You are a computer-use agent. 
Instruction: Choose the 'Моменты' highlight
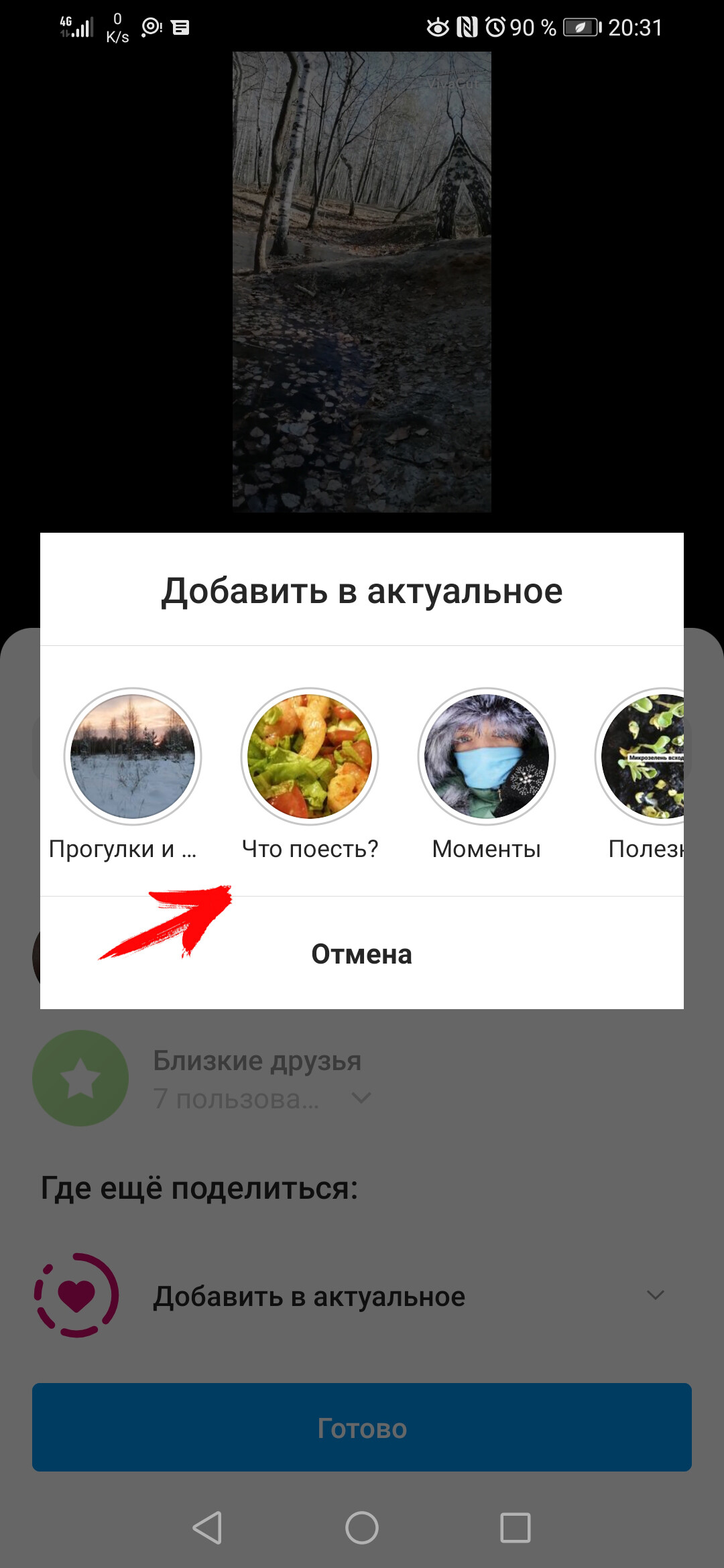click(x=487, y=757)
